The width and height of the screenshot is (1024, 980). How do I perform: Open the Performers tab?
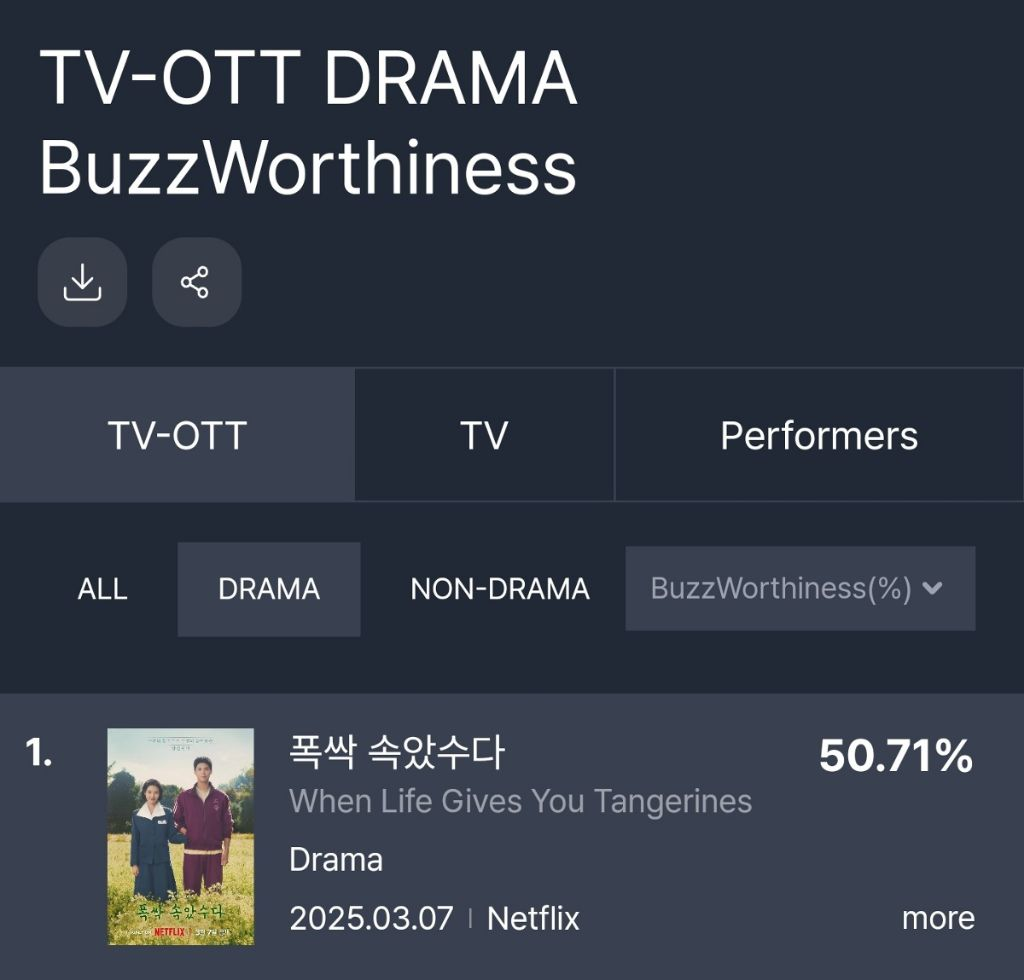click(x=818, y=436)
